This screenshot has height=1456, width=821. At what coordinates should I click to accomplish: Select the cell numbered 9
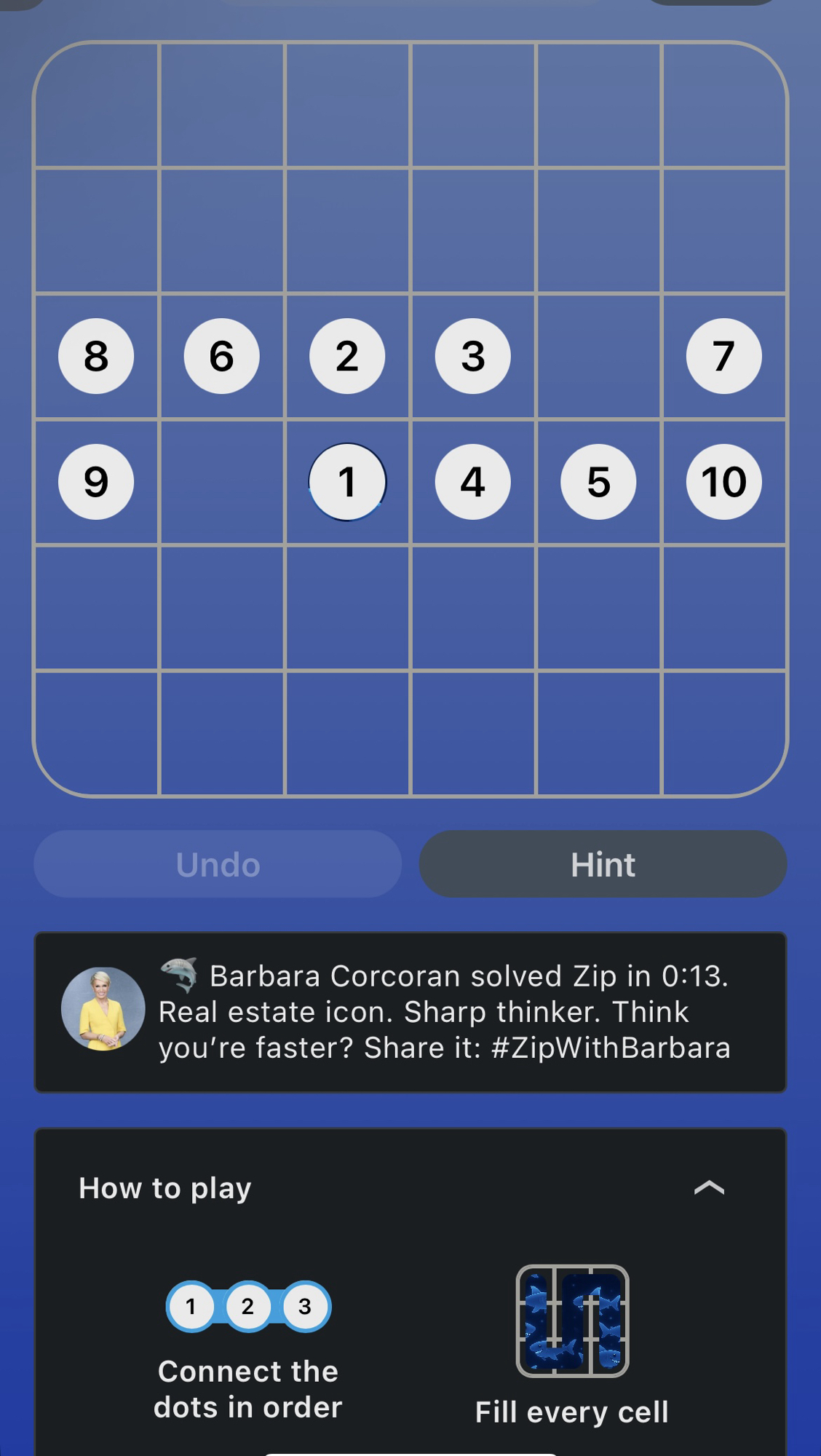[96, 482]
